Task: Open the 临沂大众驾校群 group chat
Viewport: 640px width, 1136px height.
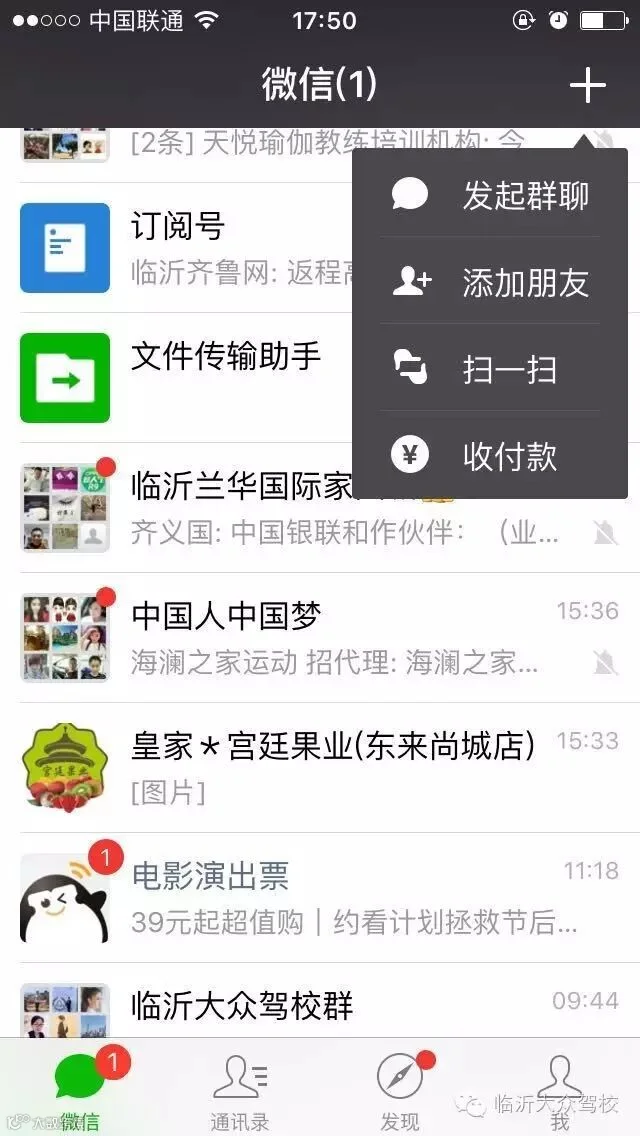Action: [320, 1001]
